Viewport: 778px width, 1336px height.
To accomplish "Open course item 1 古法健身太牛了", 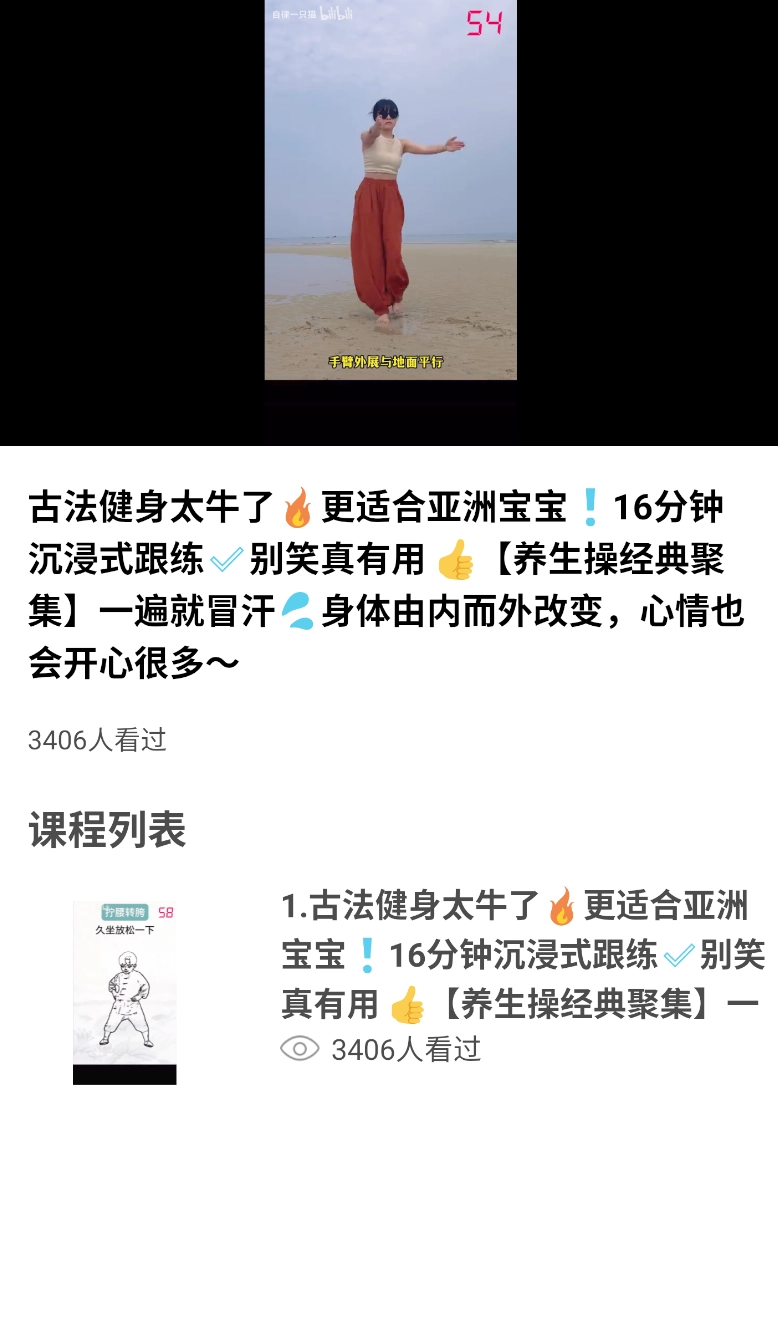I will click(523, 955).
